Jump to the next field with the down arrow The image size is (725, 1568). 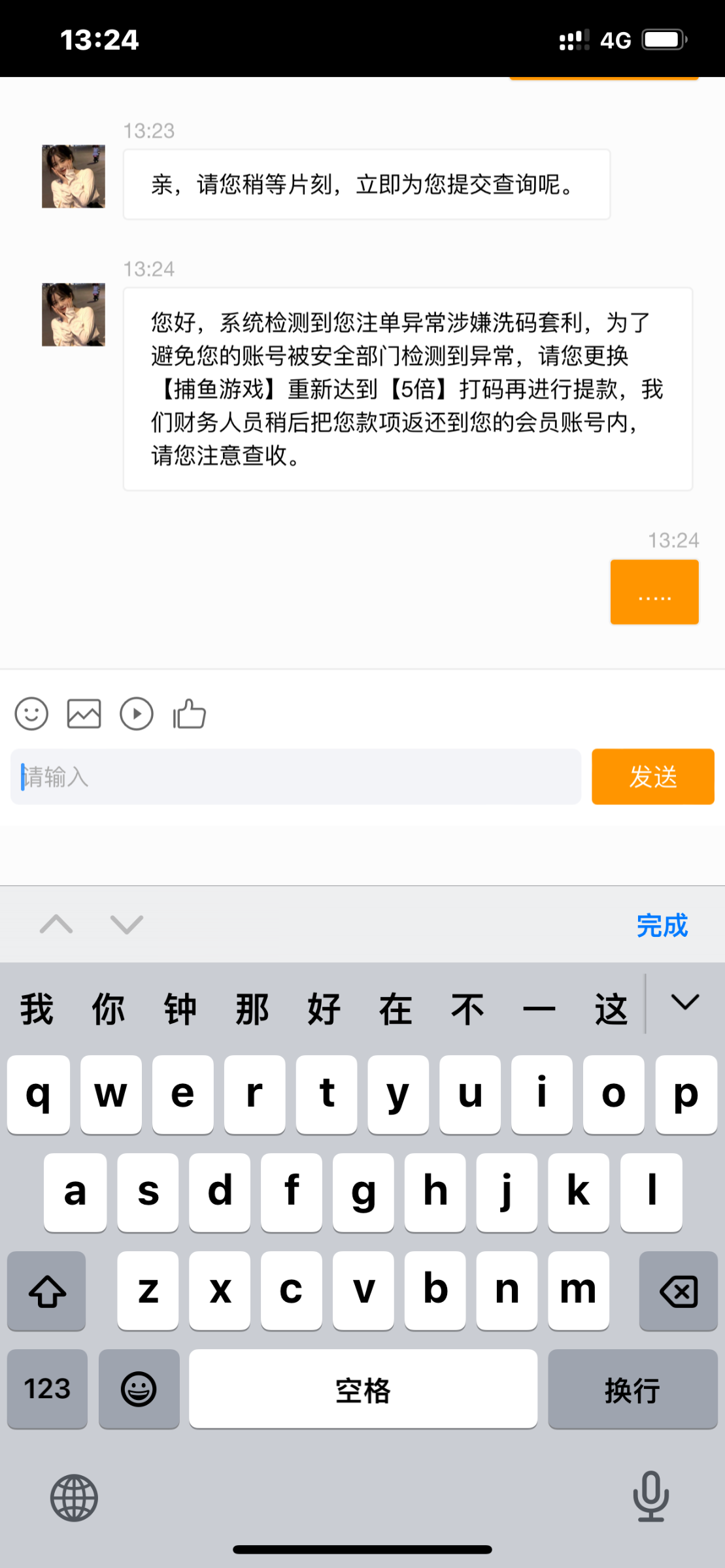point(126,924)
